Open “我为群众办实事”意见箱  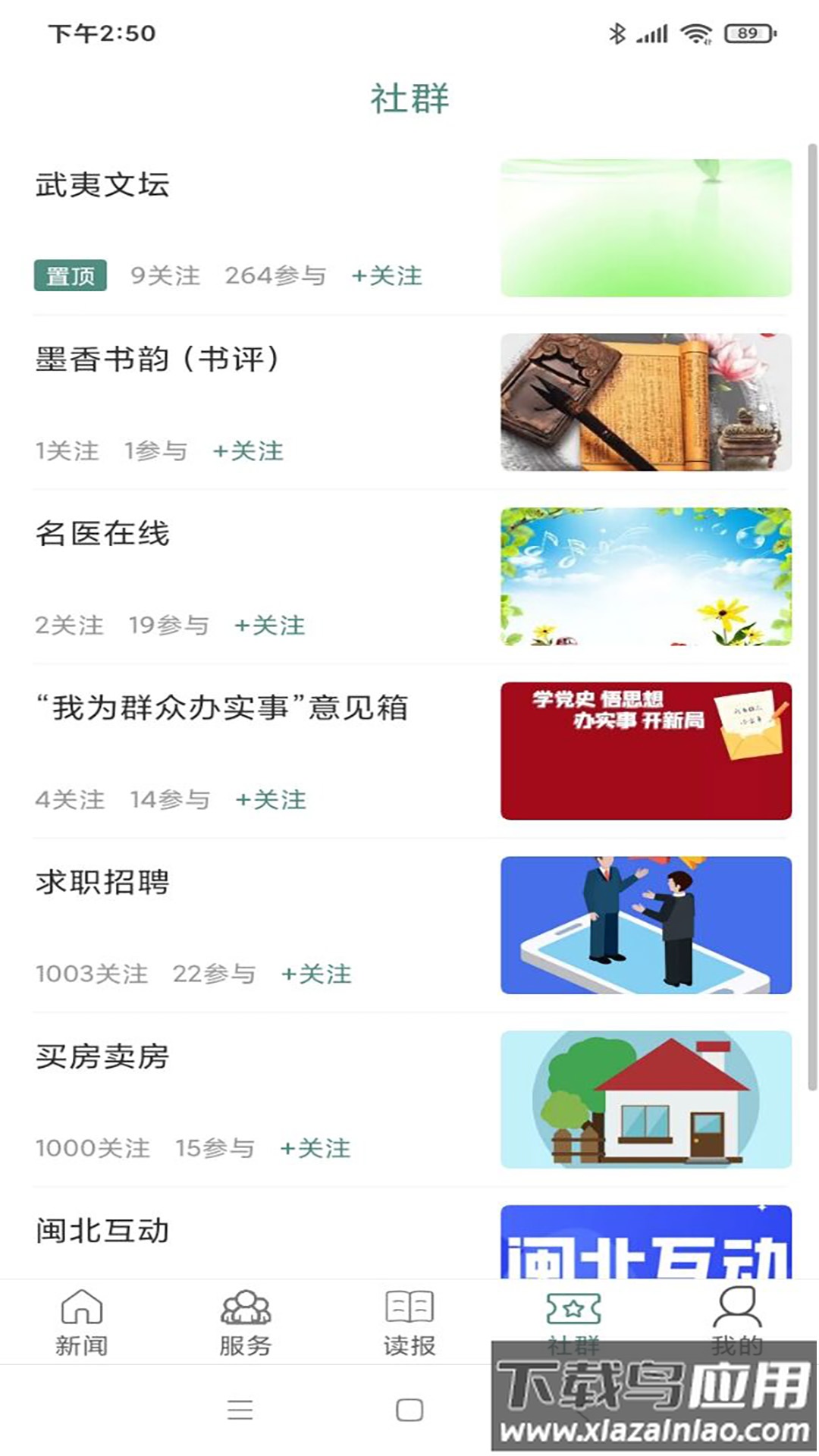222,708
